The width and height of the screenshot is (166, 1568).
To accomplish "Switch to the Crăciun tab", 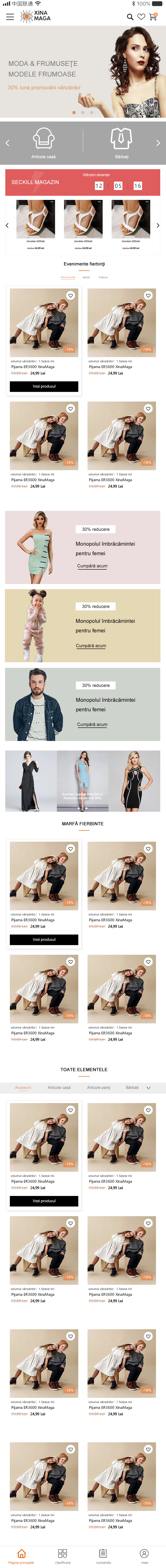I will pos(103,277).
